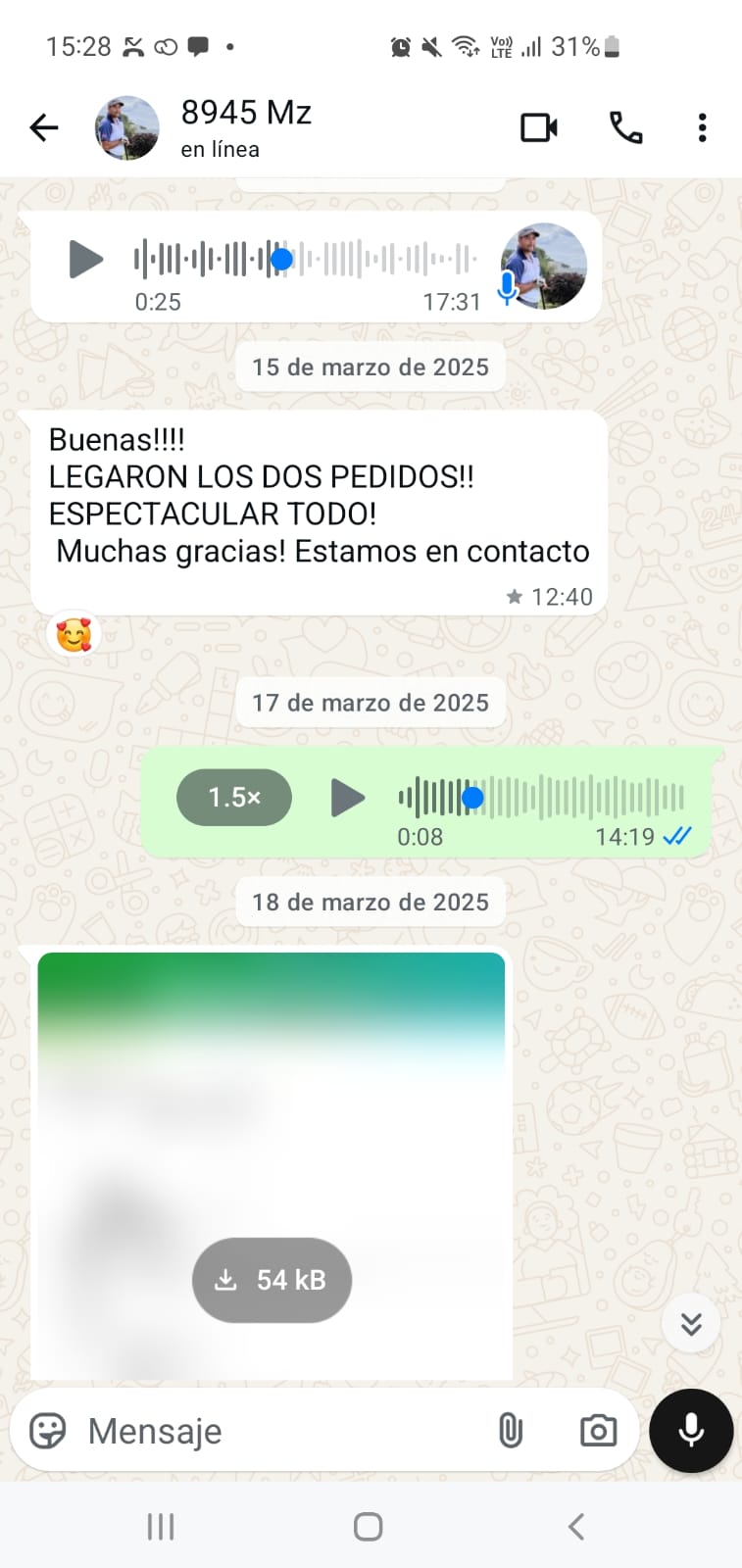
Task: Open contact info for 8945 Mz
Action: point(245,127)
